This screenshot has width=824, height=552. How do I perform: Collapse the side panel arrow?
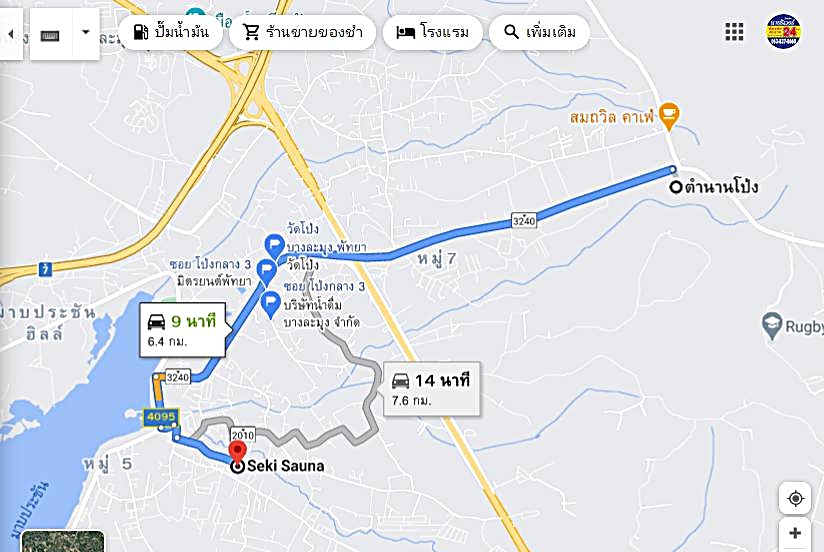pos(10,34)
